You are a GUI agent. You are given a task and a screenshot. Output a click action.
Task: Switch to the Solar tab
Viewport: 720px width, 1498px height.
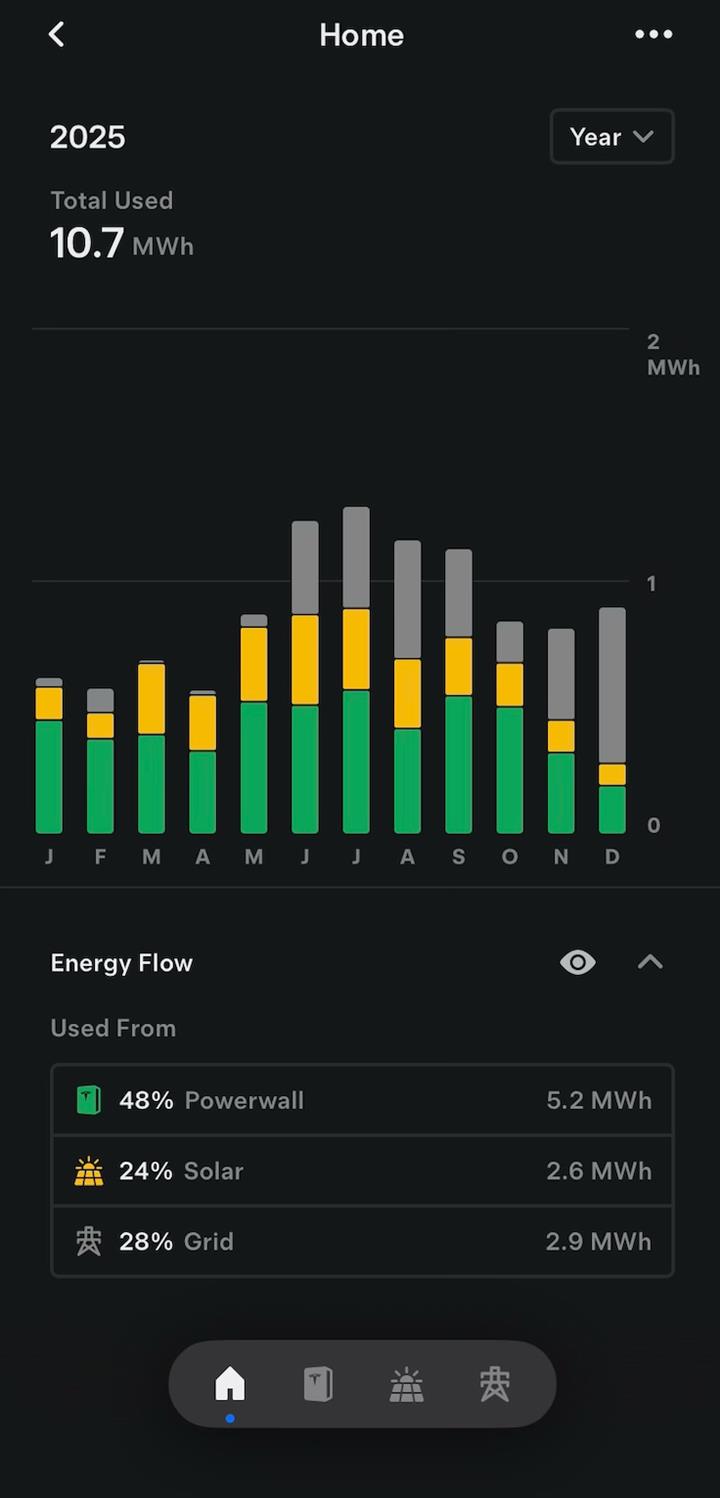coord(406,1385)
